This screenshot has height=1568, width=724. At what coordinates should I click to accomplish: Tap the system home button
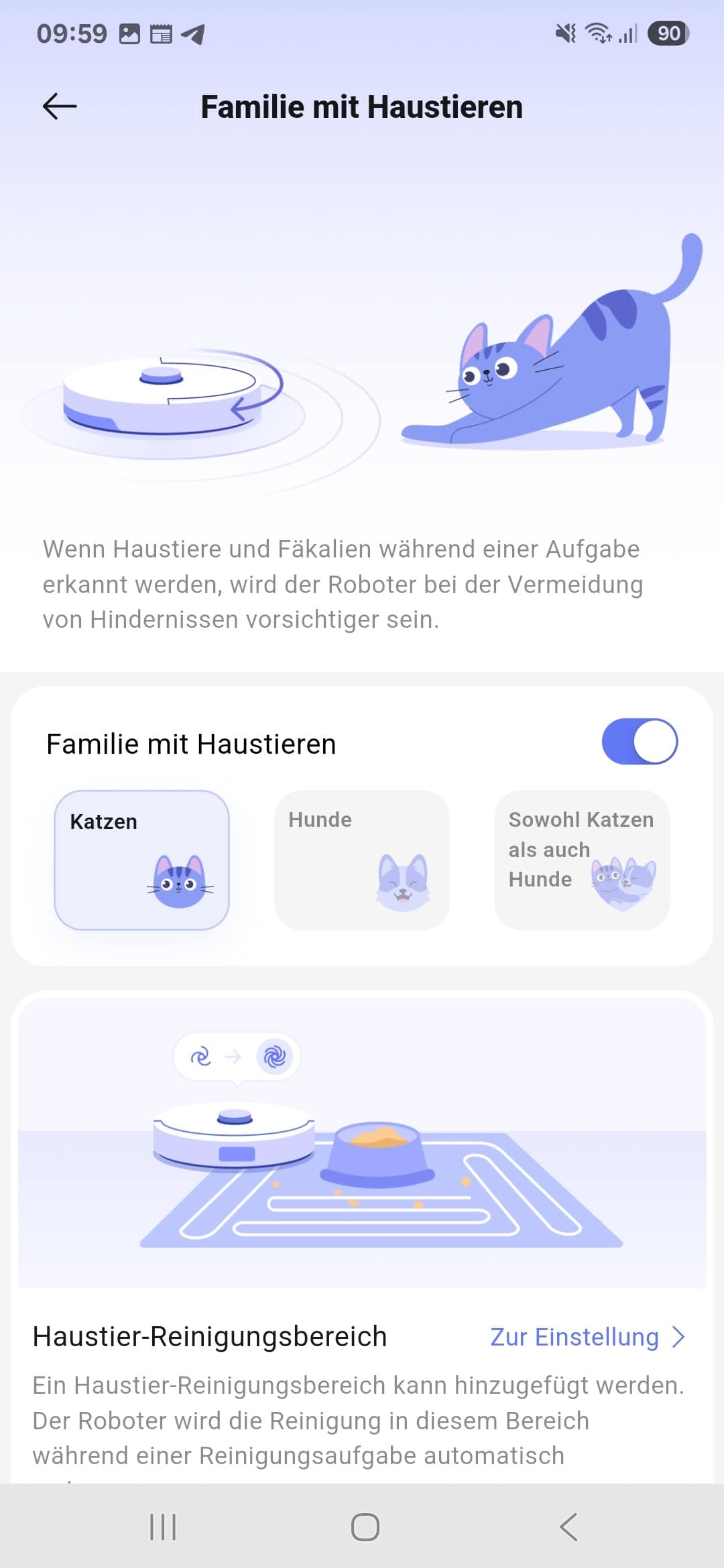click(365, 1527)
